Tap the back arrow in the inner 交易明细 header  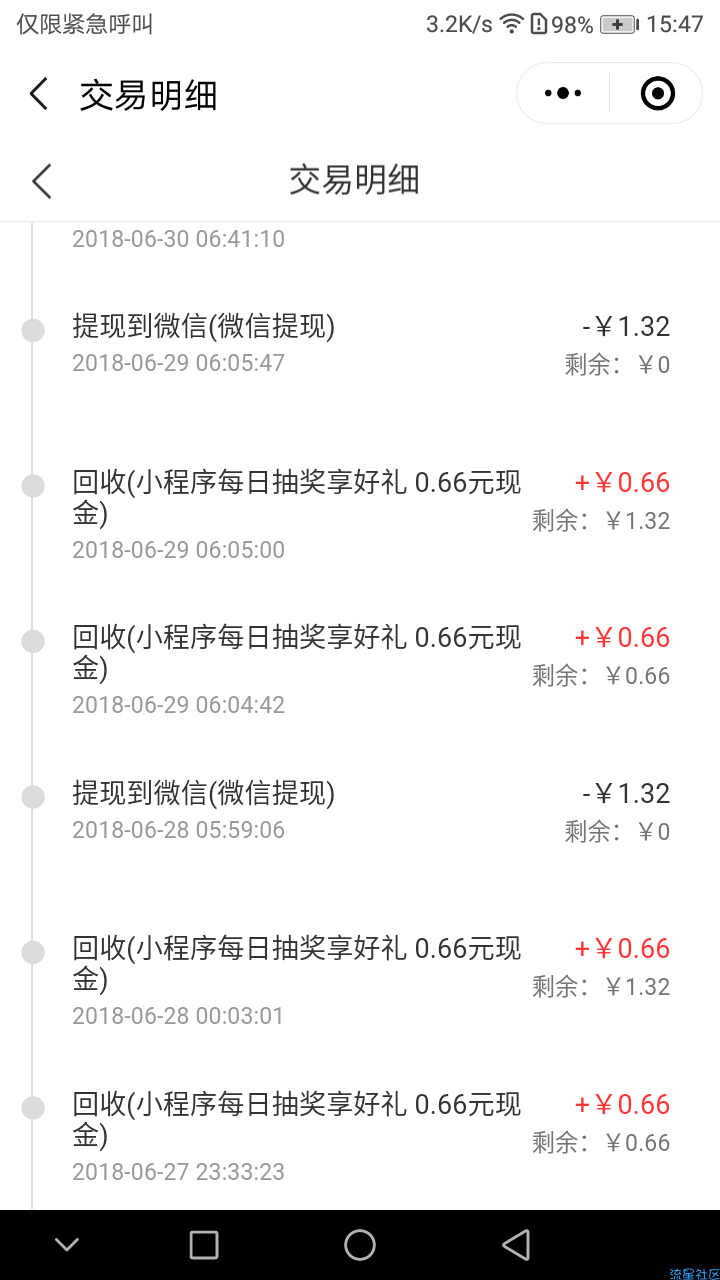(41, 181)
